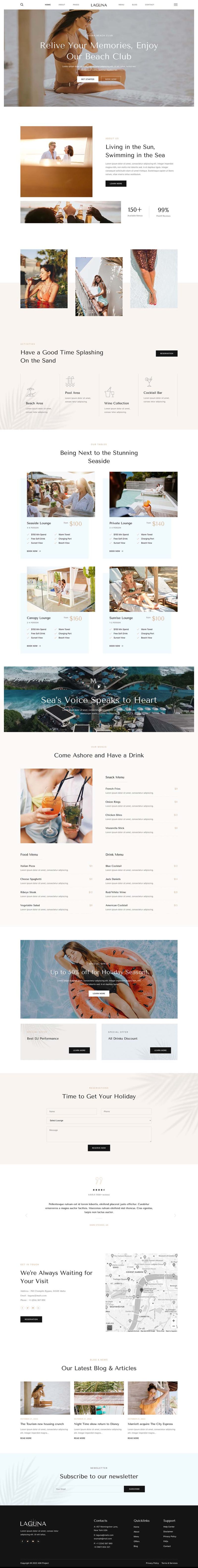The width and height of the screenshot is (198, 1568).
Task: Book now the Canopy Lounge
Action: tap(33, 646)
